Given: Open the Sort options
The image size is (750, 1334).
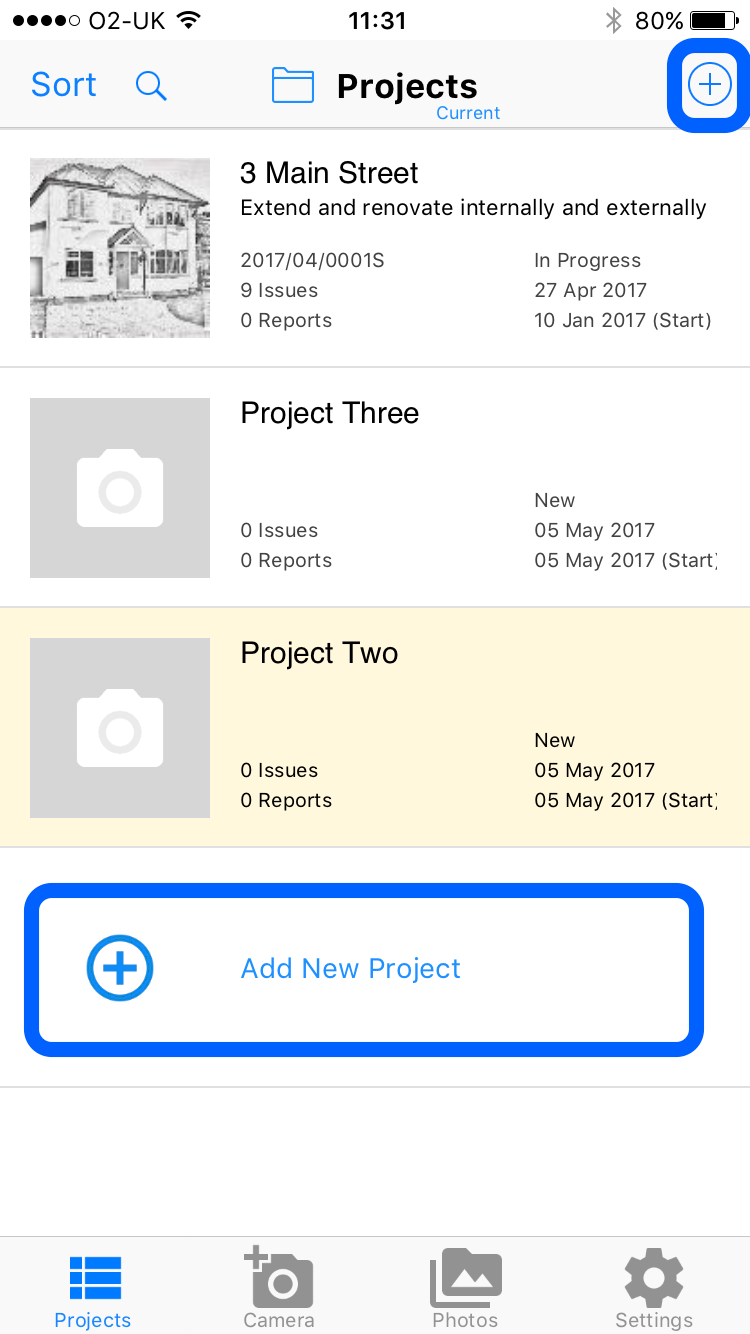Looking at the screenshot, I should pos(64,85).
